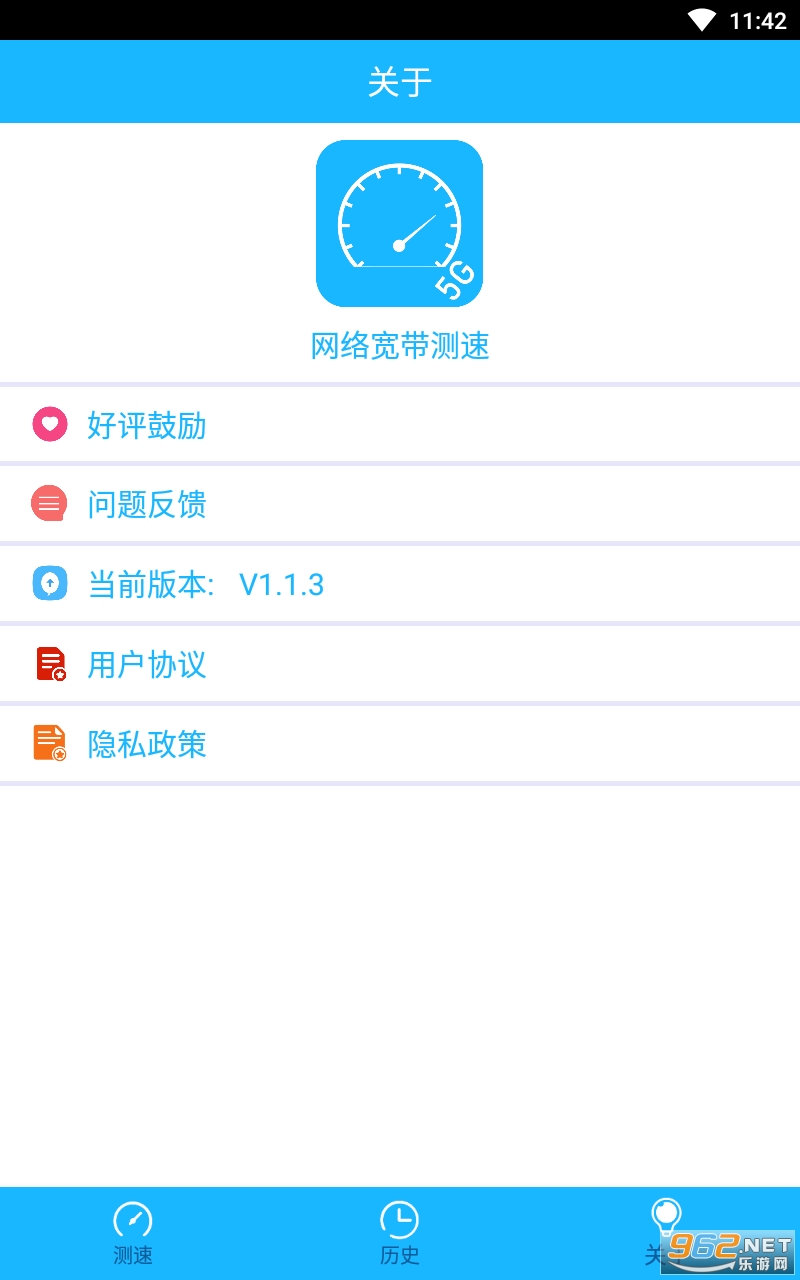Open the 隐私政策 privacy policy
The image size is (800, 1280).
(x=400, y=744)
